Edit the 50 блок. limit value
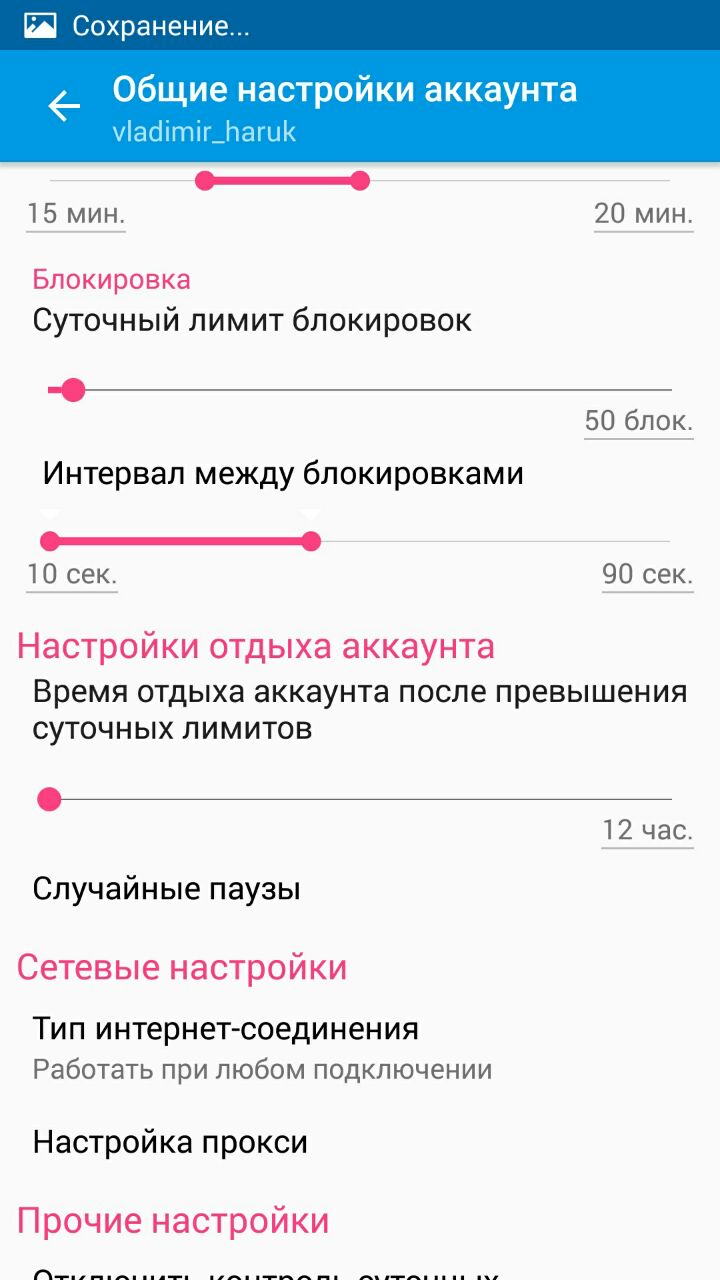Image resolution: width=720 pixels, height=1280 pixels. coord(638,421)
